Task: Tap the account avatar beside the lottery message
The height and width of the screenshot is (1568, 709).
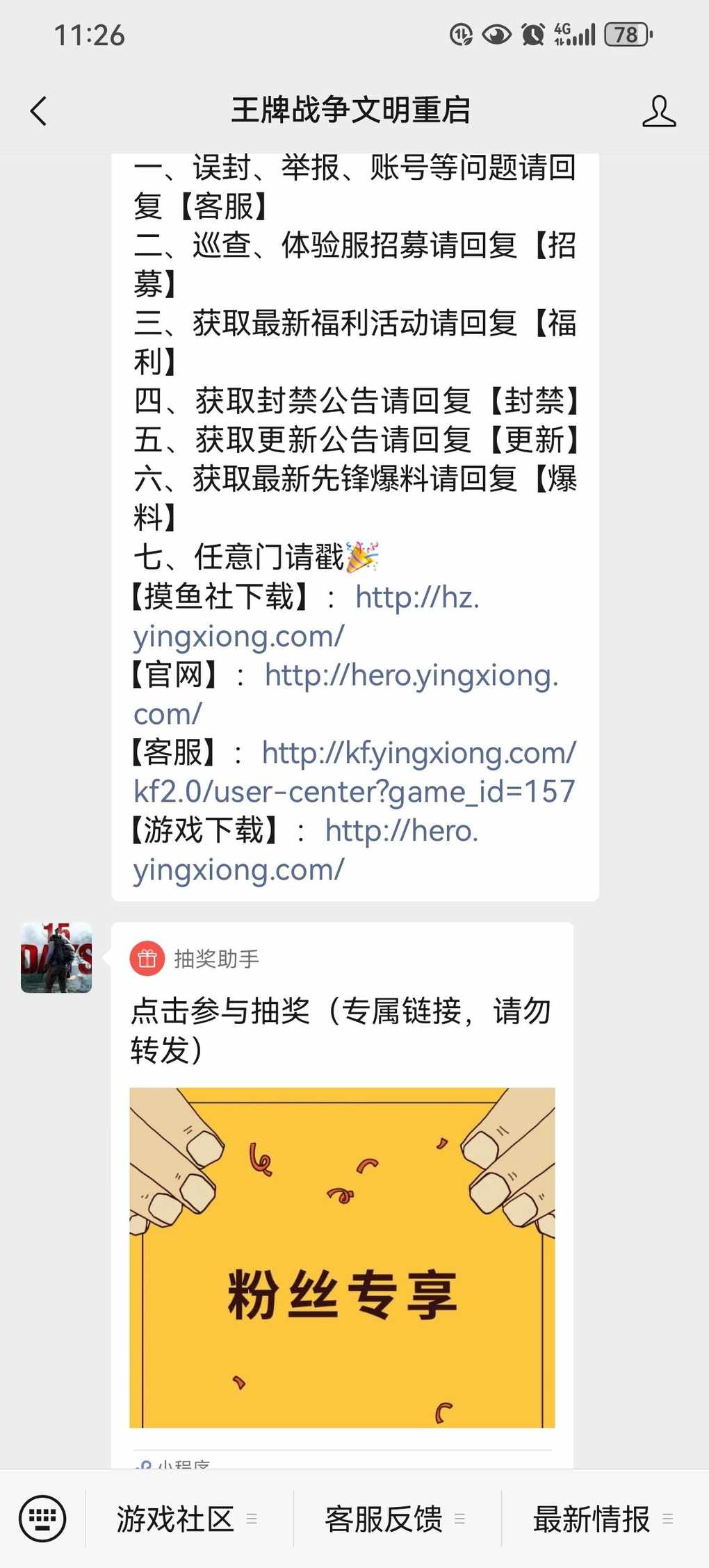Action: point(56,957)
